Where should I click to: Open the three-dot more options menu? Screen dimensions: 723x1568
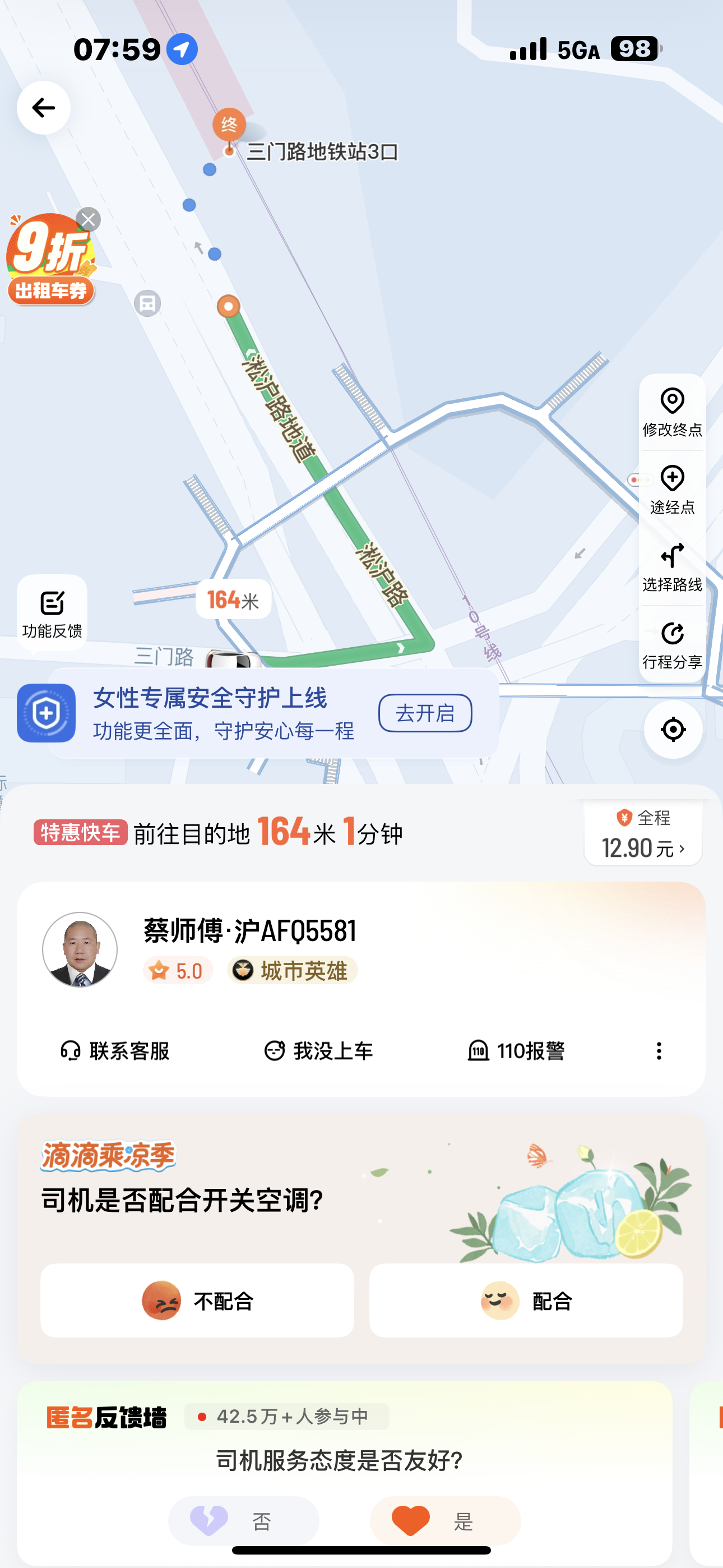coord(659,1050)
